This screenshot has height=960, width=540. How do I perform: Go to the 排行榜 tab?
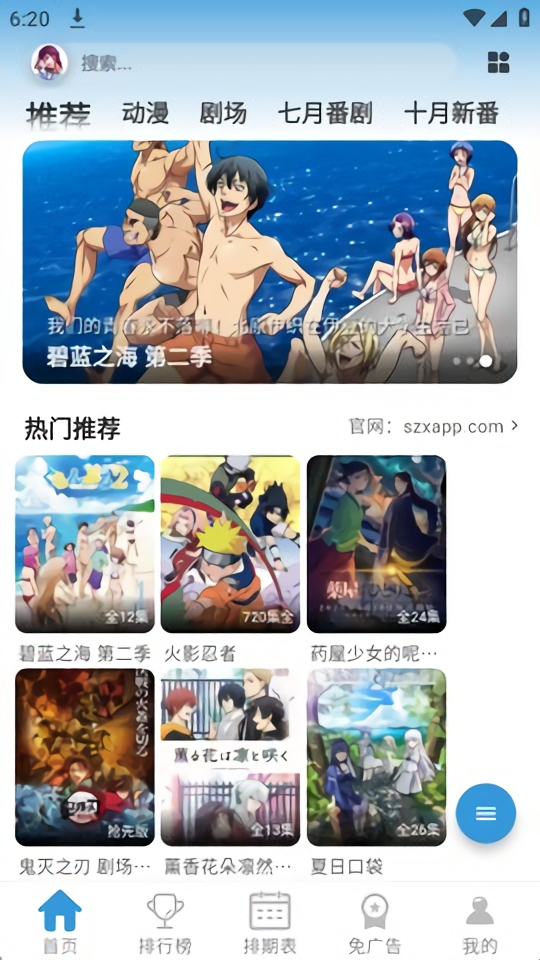(164, 921)
